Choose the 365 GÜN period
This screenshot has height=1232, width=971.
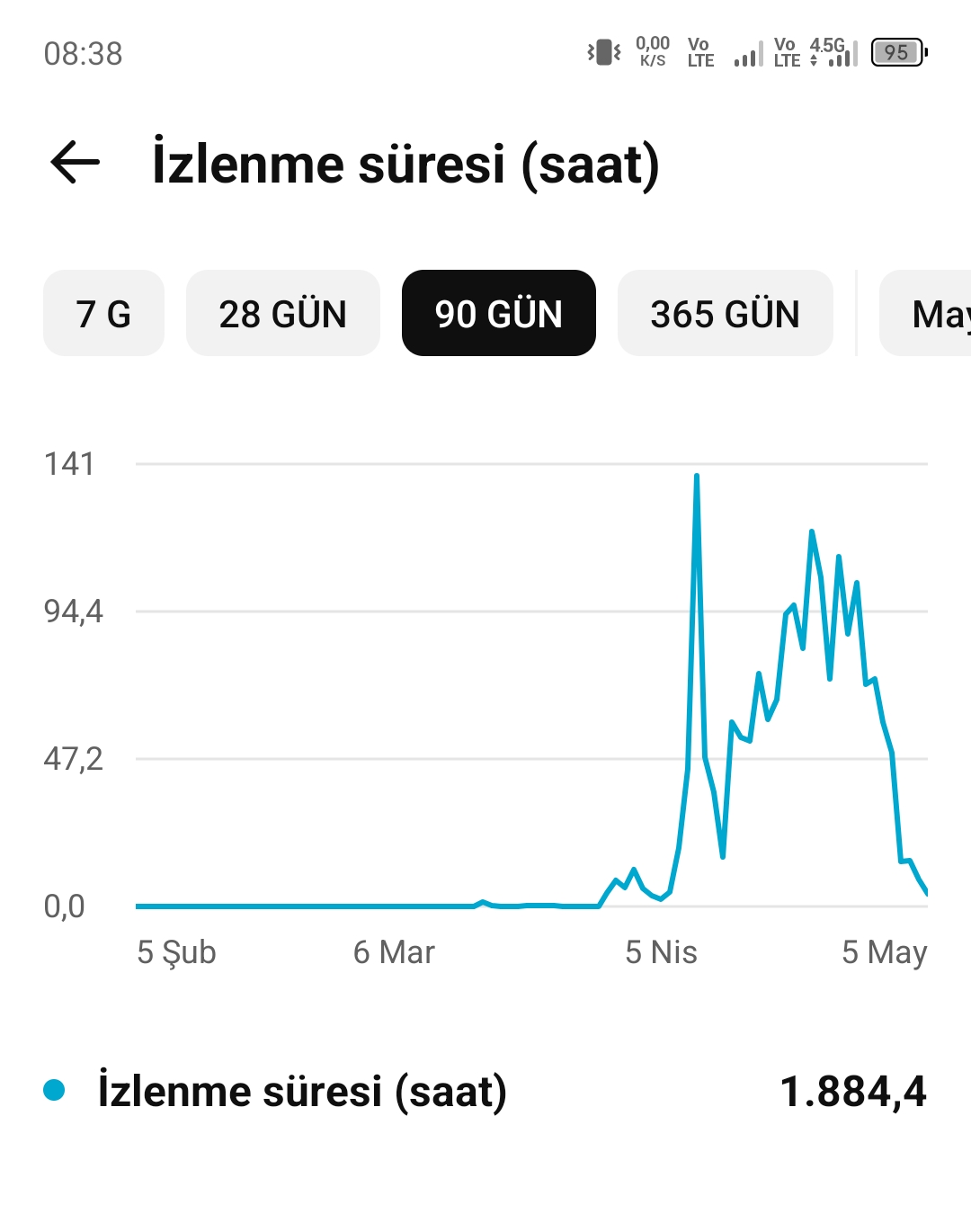[x=726, y=313]
